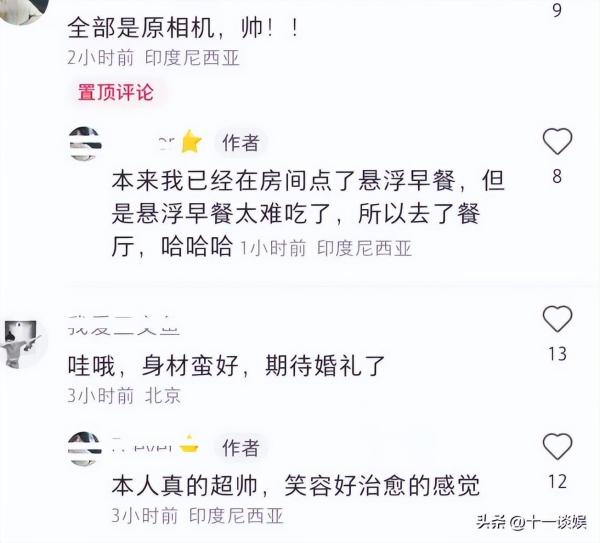
Task: Open the author's avatar beside the 悬浮早餐 reply
Action: tap(85, 143)
